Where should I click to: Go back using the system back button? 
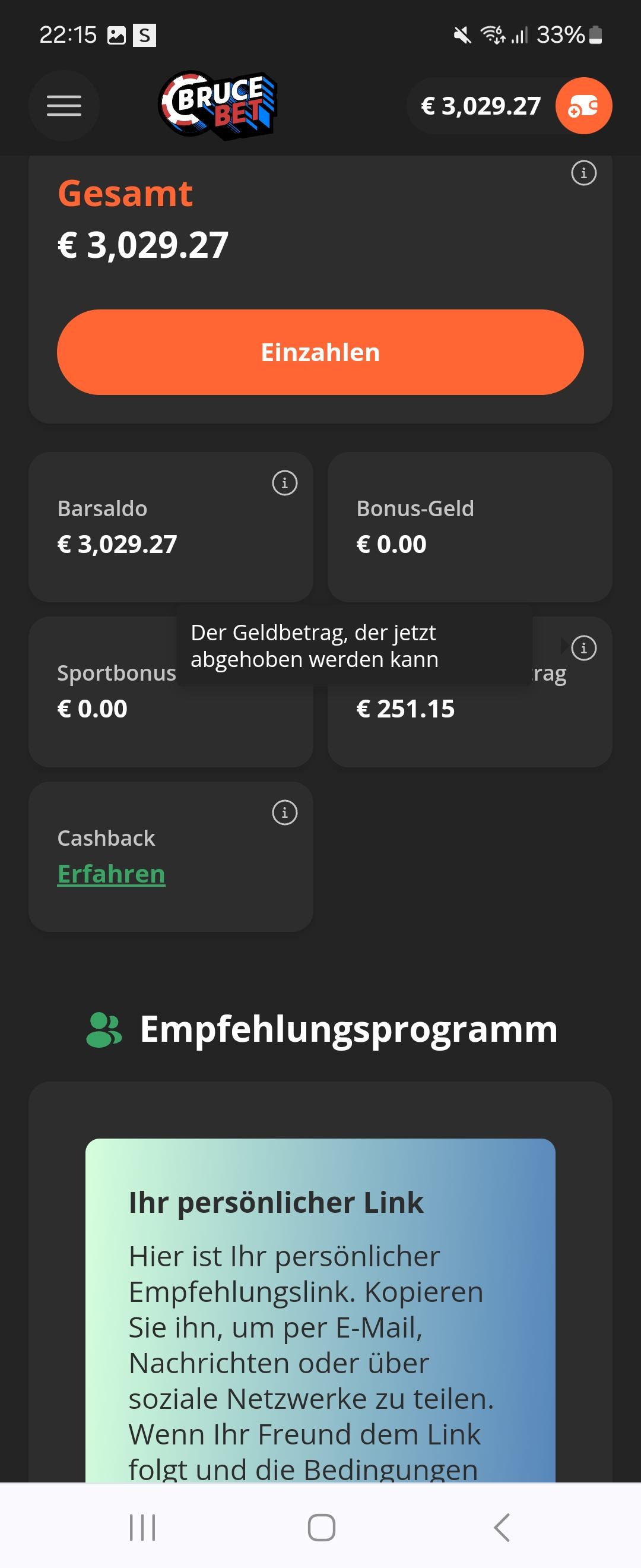tap(502, 1527)
